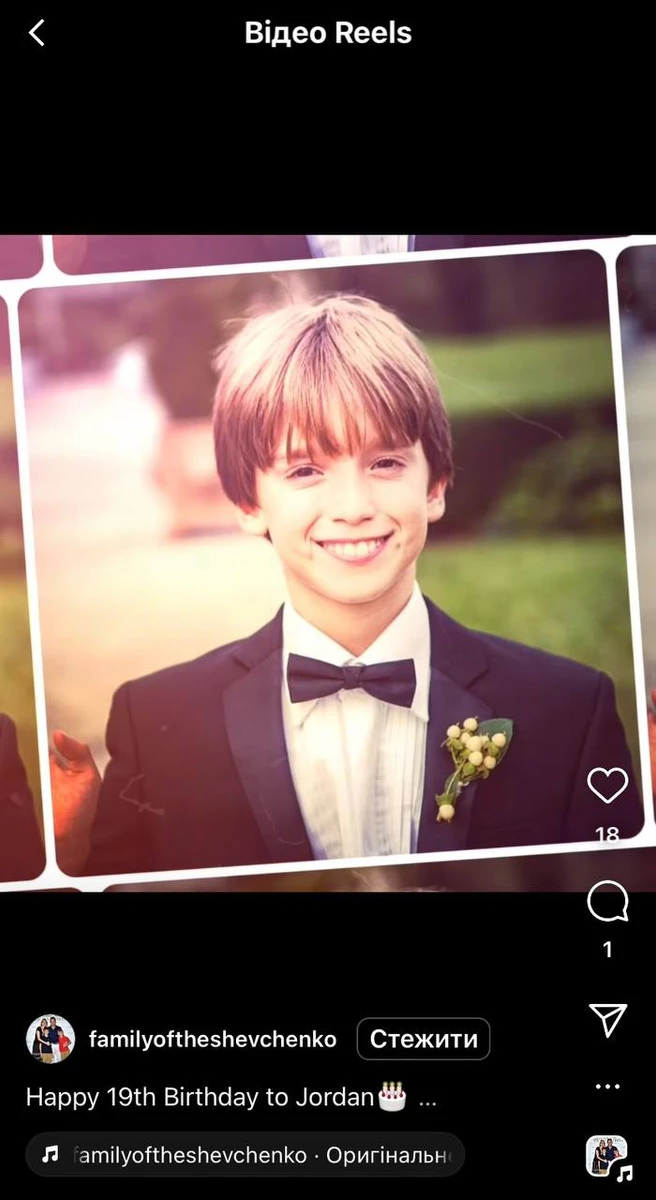This screenshot has width=656, height=1200.
Task: Open the comments on this reel
Action: coord(607,903)
